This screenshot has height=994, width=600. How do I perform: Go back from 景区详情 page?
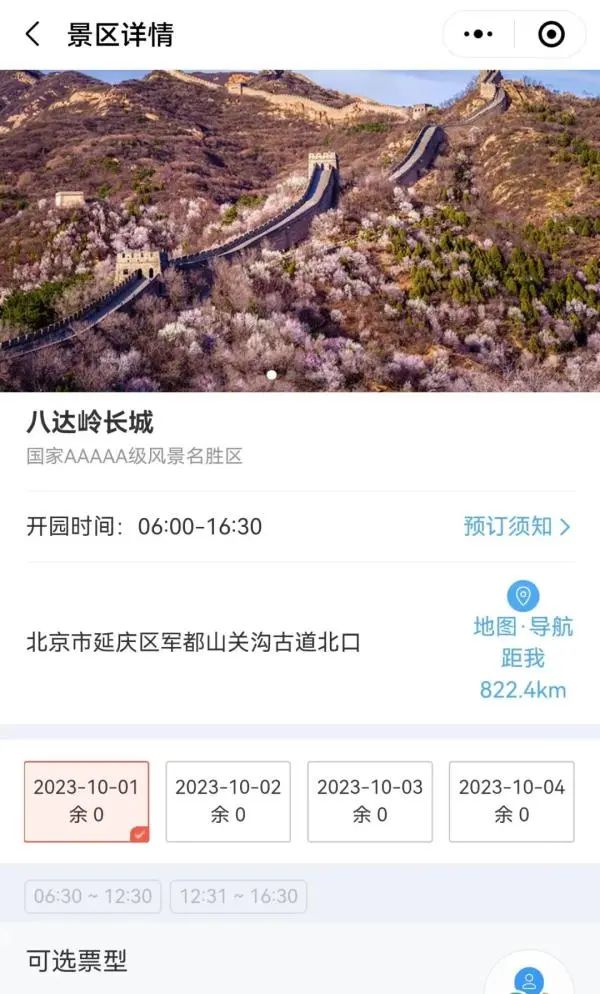33,34
